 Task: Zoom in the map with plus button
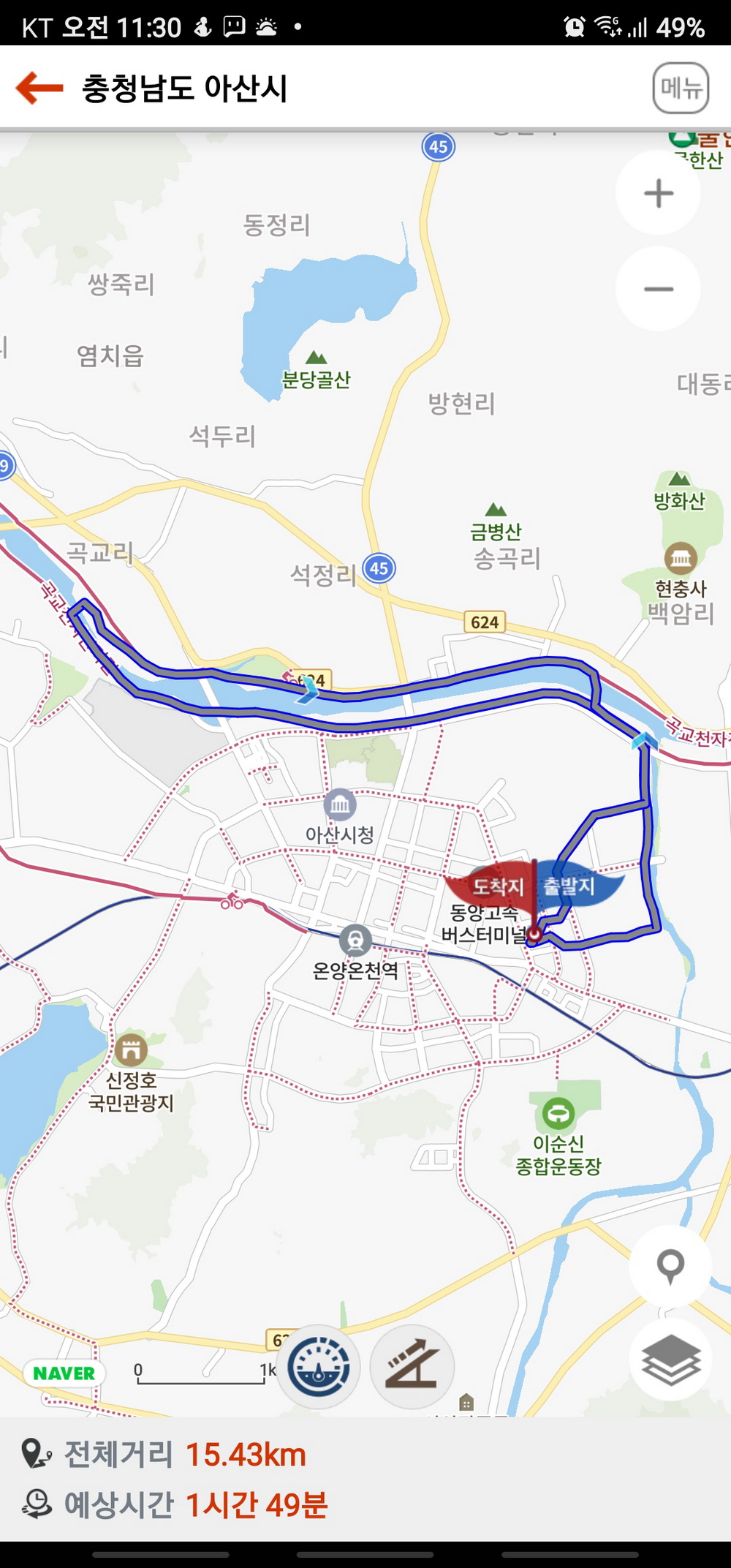pyautogui.click(x=658, y=193)
